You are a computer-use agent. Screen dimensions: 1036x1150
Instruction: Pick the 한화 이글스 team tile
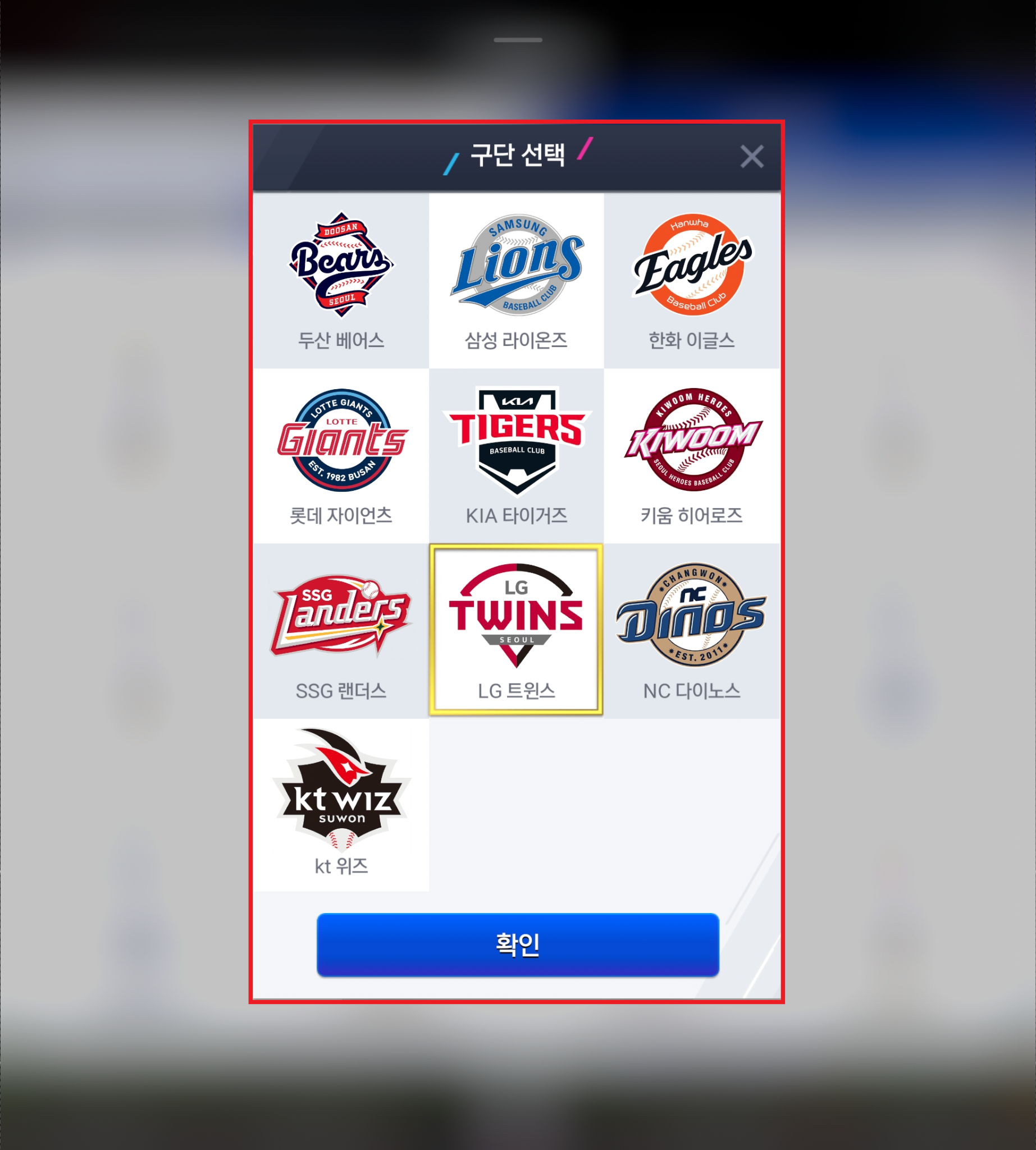coord(692,281)
